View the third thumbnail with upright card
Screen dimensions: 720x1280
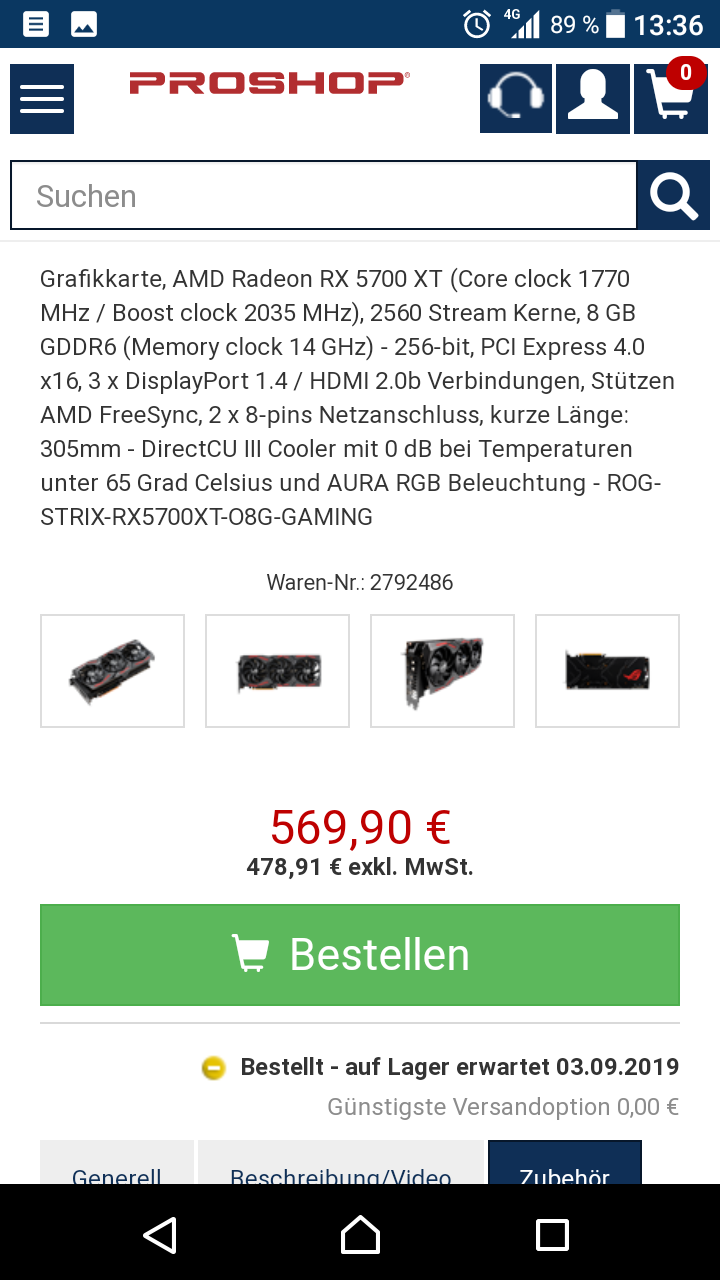[443, 671]
